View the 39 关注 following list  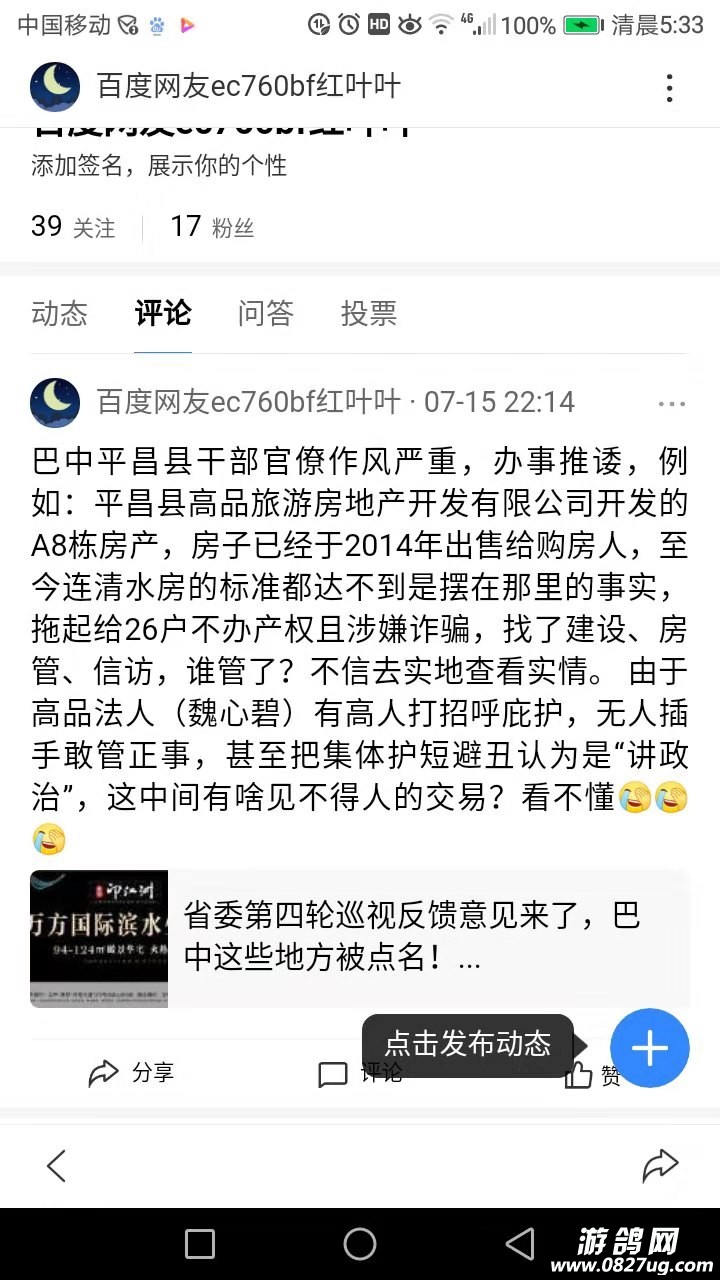pyautogui.click(x=73, y=227)
